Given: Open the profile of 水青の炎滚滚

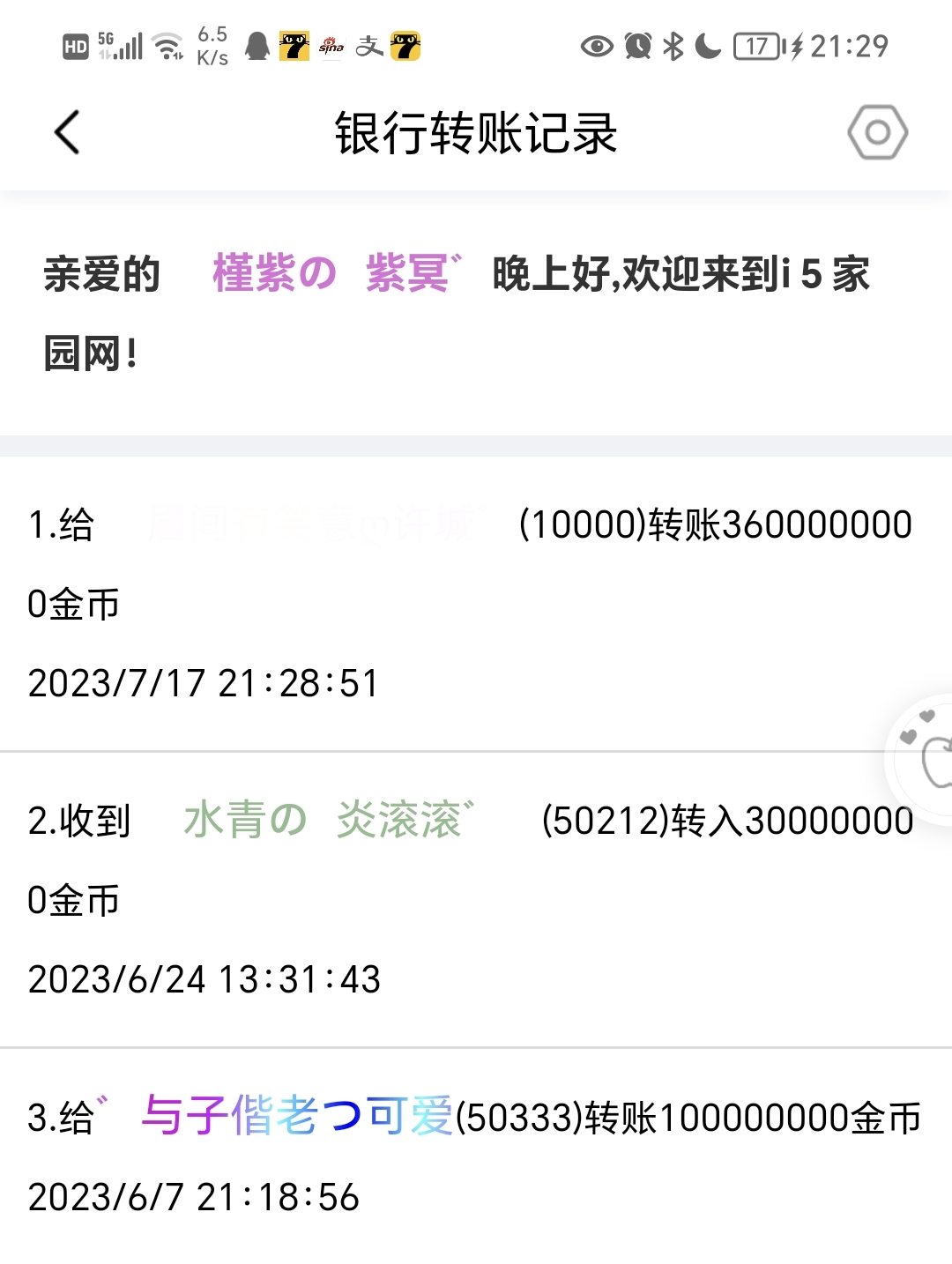Looking at the screenshot, I should pos(328,820).
